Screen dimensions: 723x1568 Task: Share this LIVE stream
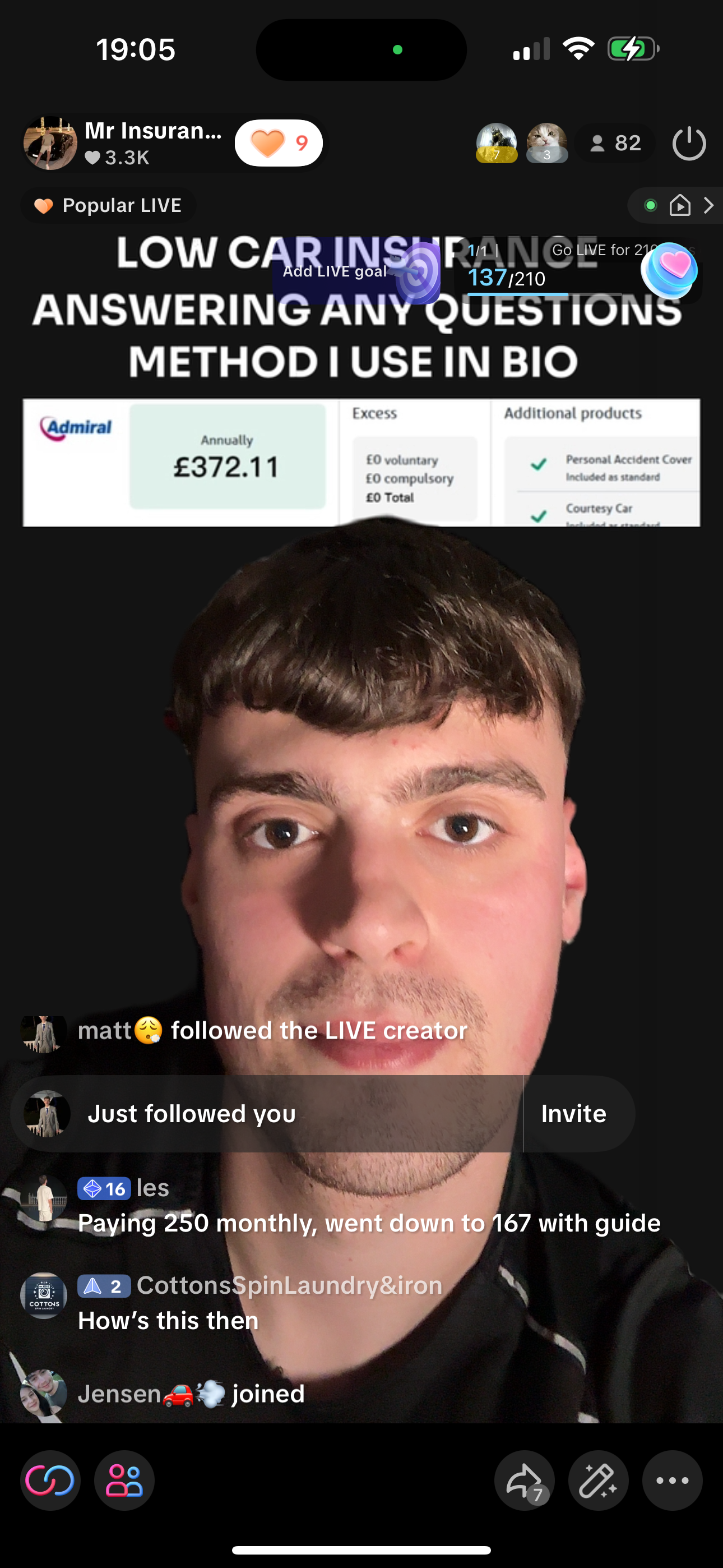tap(524, 1481)
